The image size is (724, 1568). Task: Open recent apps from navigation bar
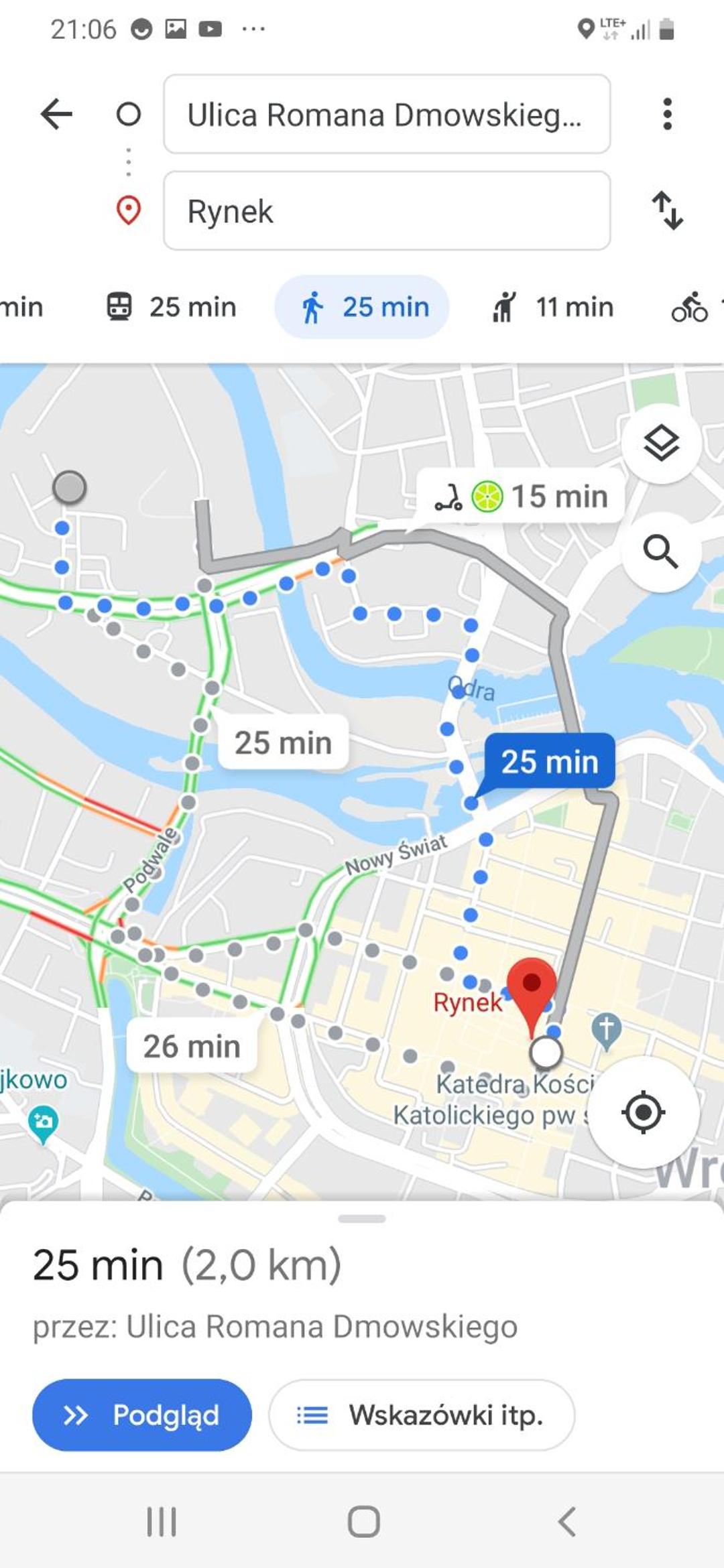coord(162,1521)
